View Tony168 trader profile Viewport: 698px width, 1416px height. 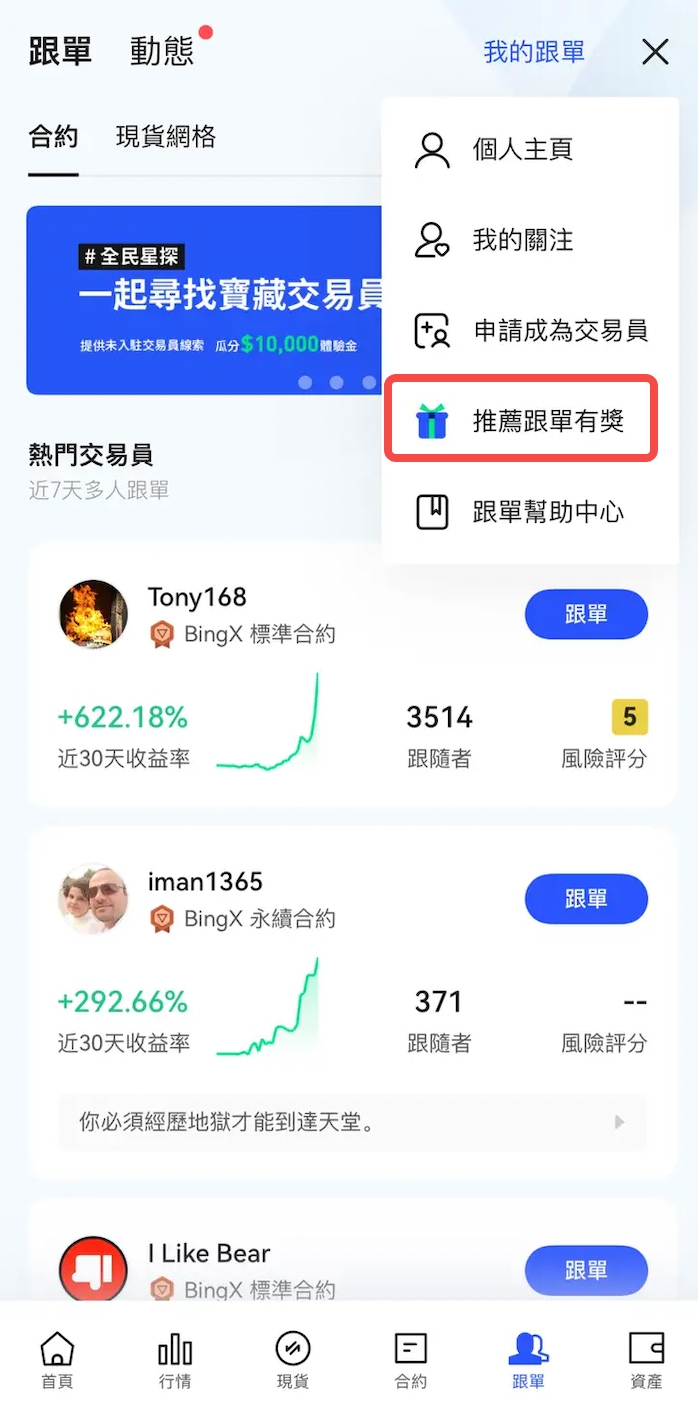tap(196, 598)
